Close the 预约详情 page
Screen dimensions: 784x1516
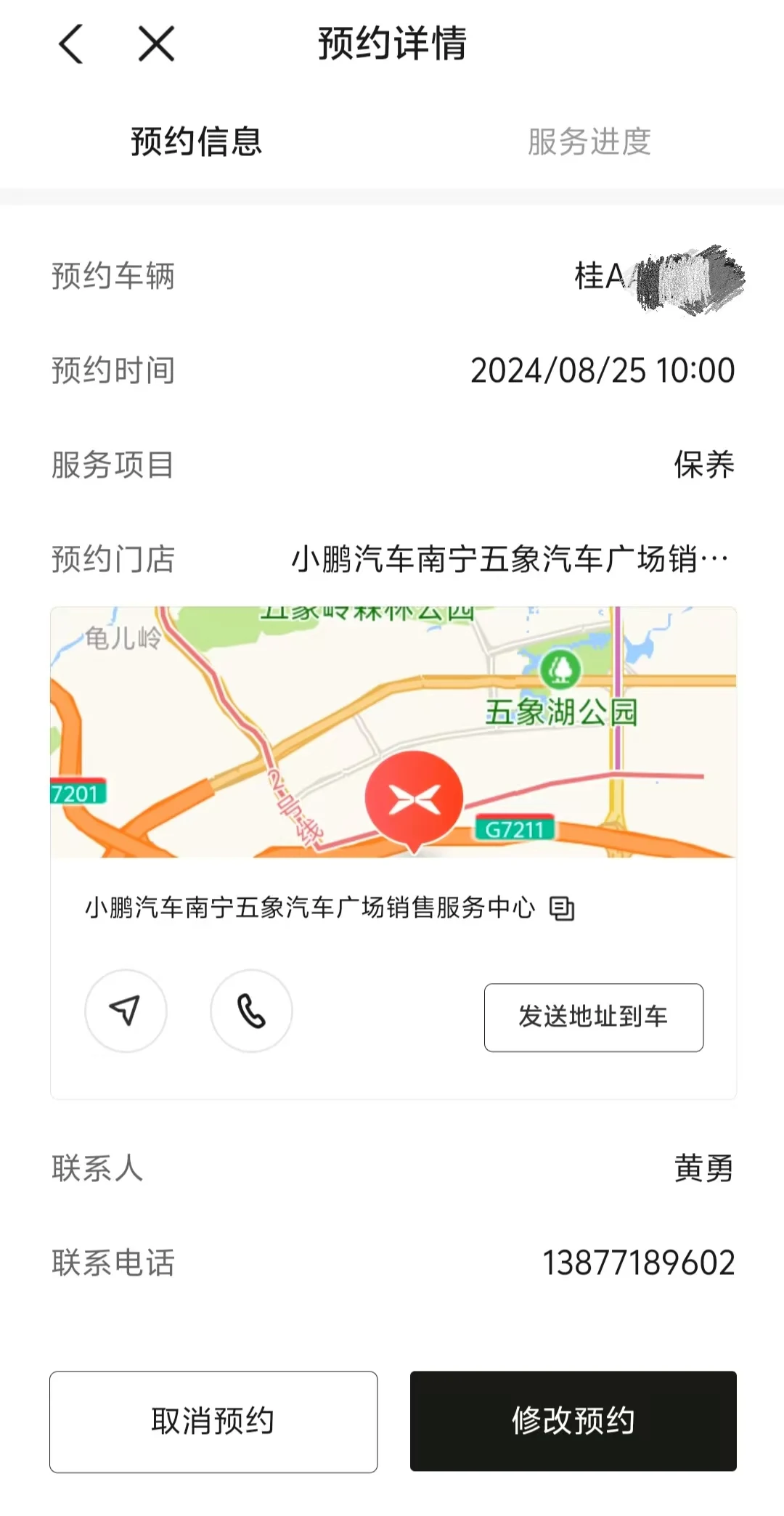pos(157,44)
